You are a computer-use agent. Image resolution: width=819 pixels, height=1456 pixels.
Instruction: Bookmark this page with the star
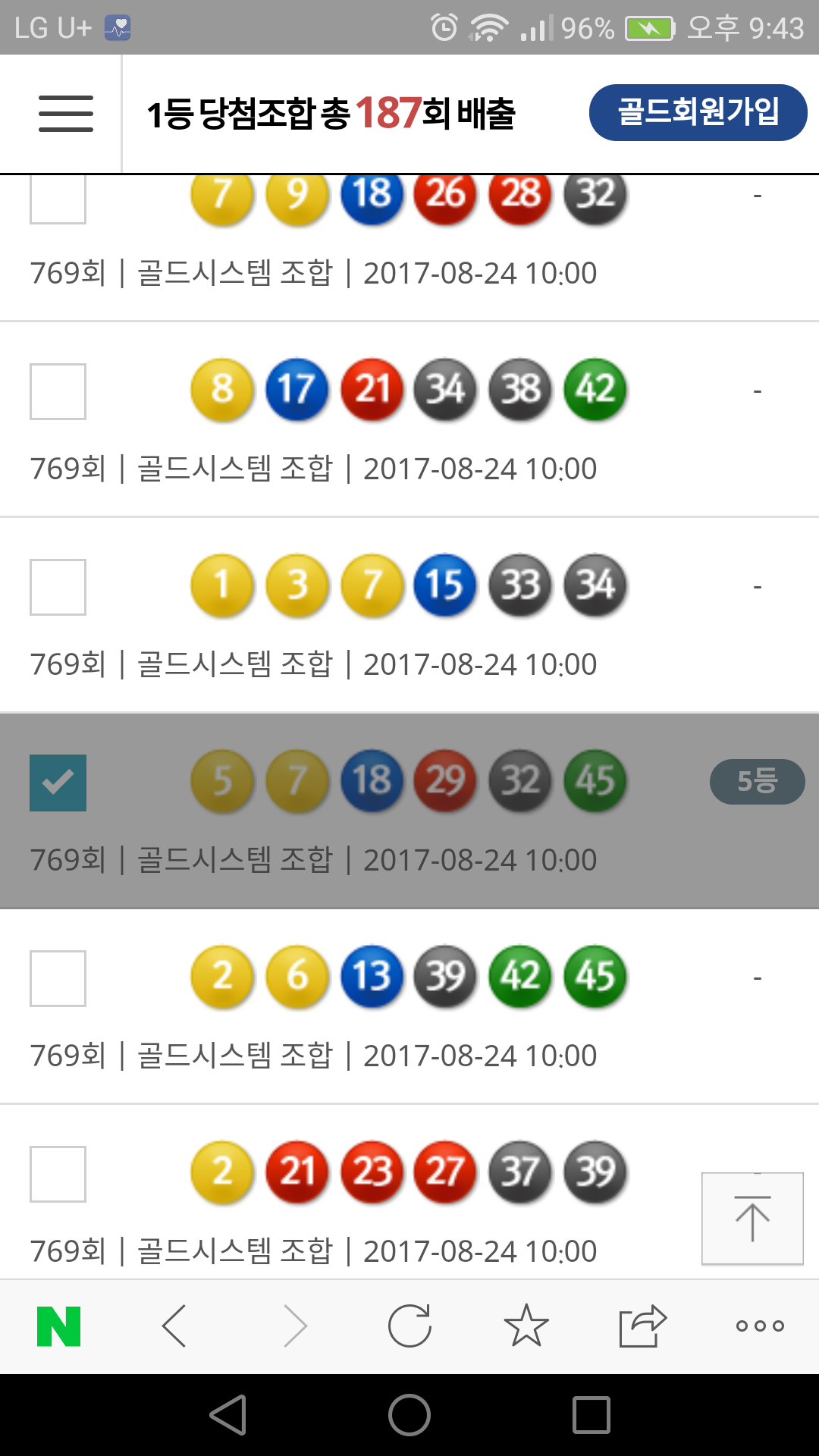coord(526,1326)
